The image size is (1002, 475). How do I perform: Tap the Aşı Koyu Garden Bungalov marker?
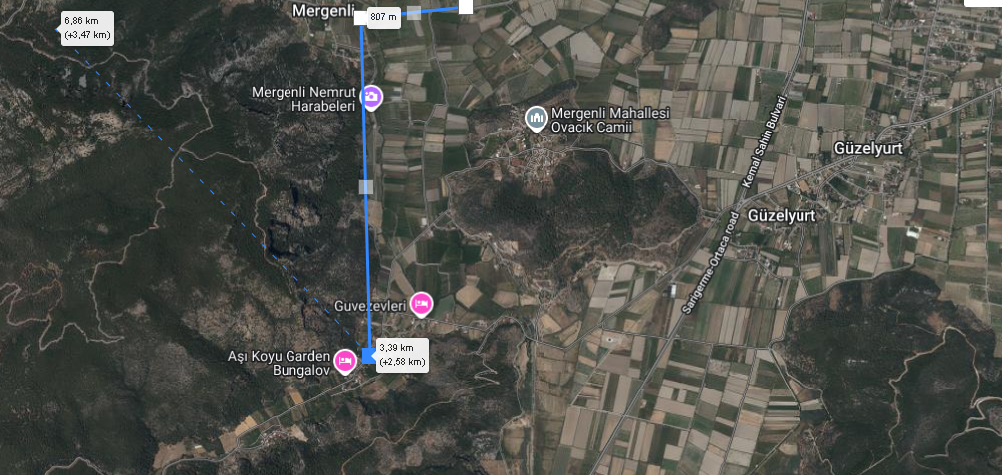345,360
